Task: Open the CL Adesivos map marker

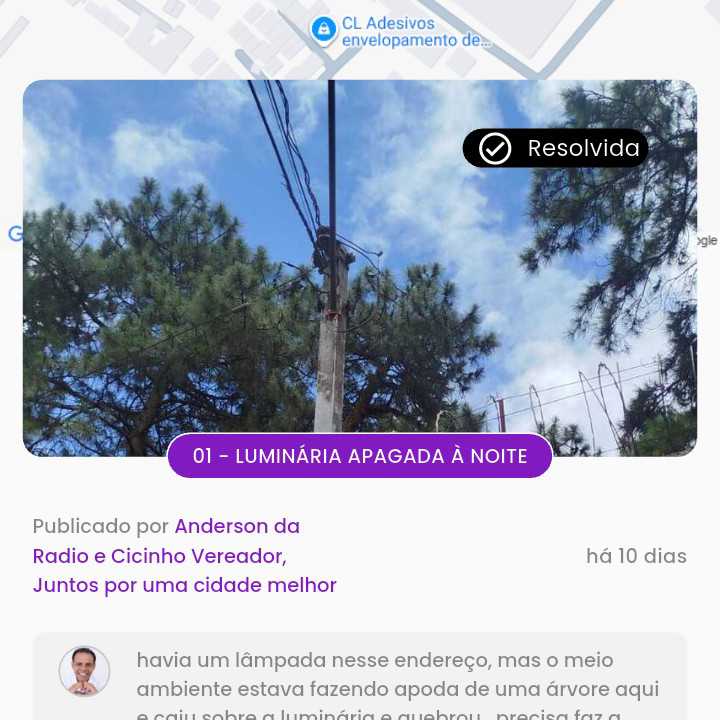Action: click(324, 31)
